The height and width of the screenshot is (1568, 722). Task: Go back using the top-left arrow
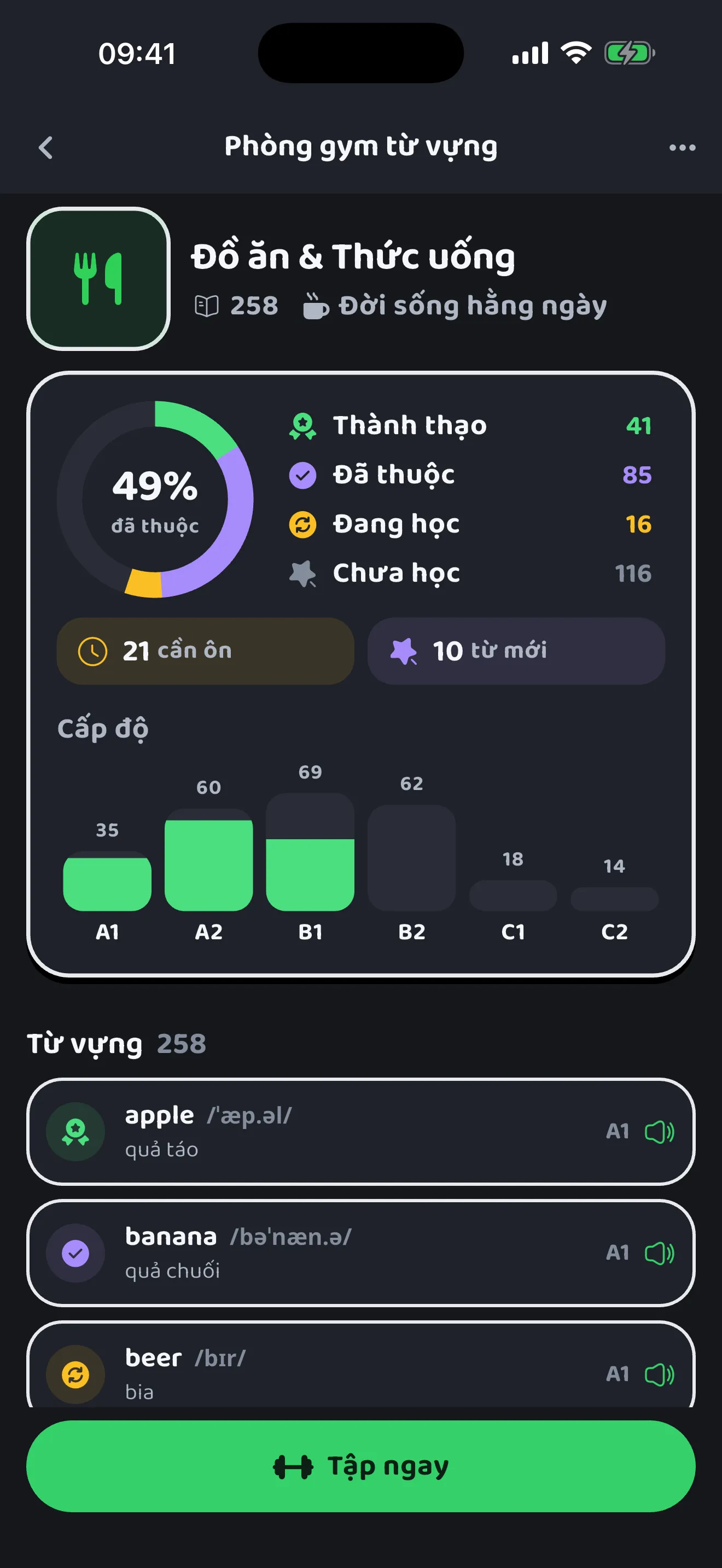click(x=45, y=147)
